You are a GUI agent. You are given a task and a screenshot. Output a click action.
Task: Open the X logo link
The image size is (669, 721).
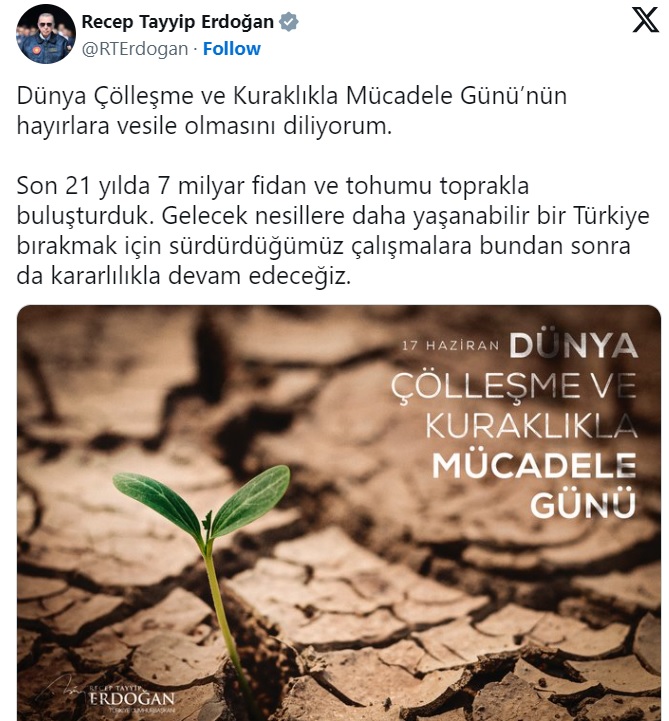pos(645,20)
